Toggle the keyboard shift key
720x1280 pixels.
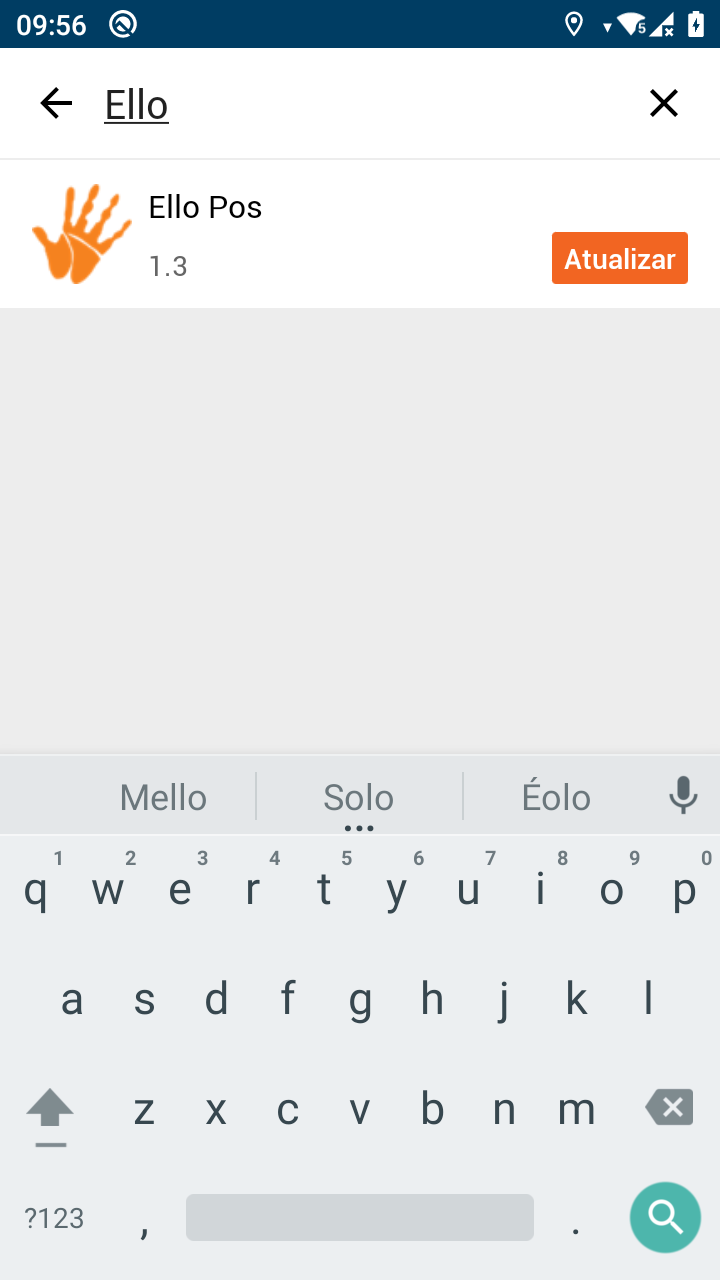50,1110
